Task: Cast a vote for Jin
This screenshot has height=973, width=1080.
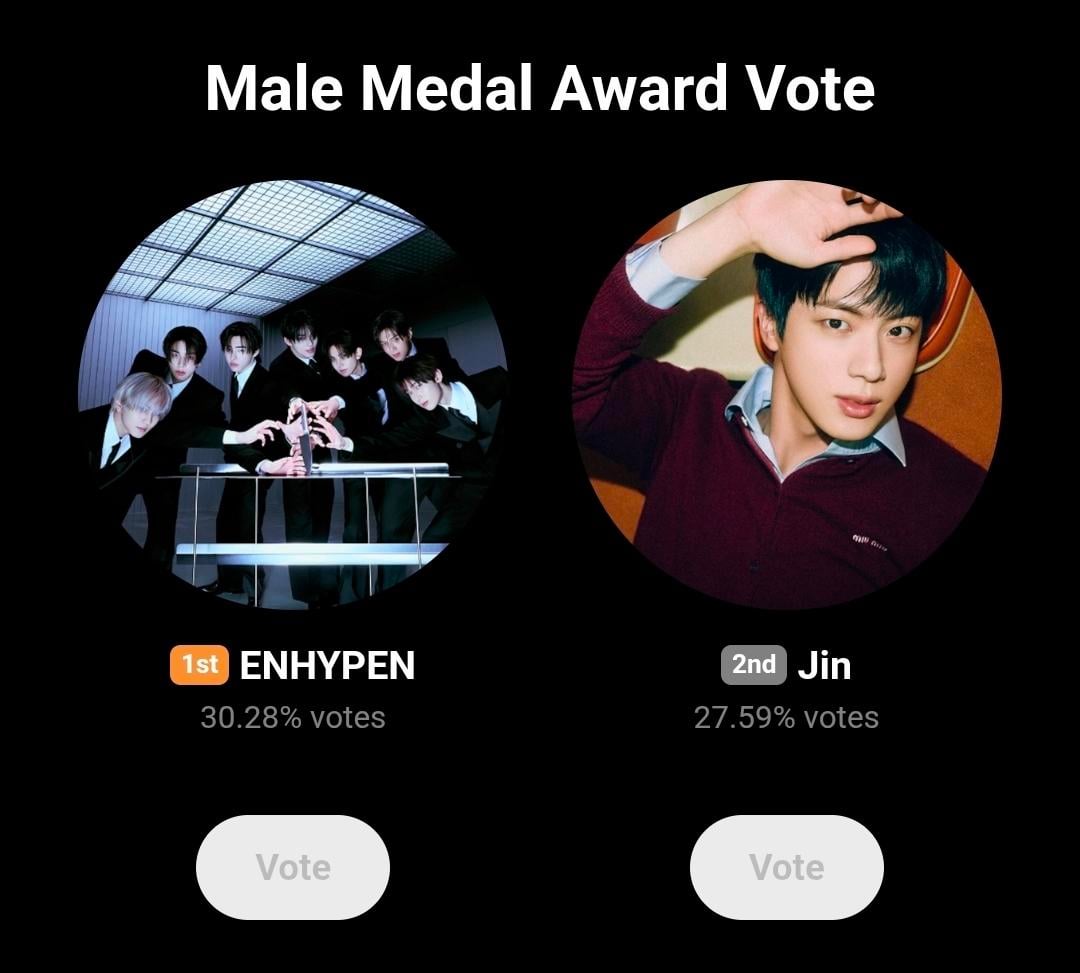Action: [786, 867]
